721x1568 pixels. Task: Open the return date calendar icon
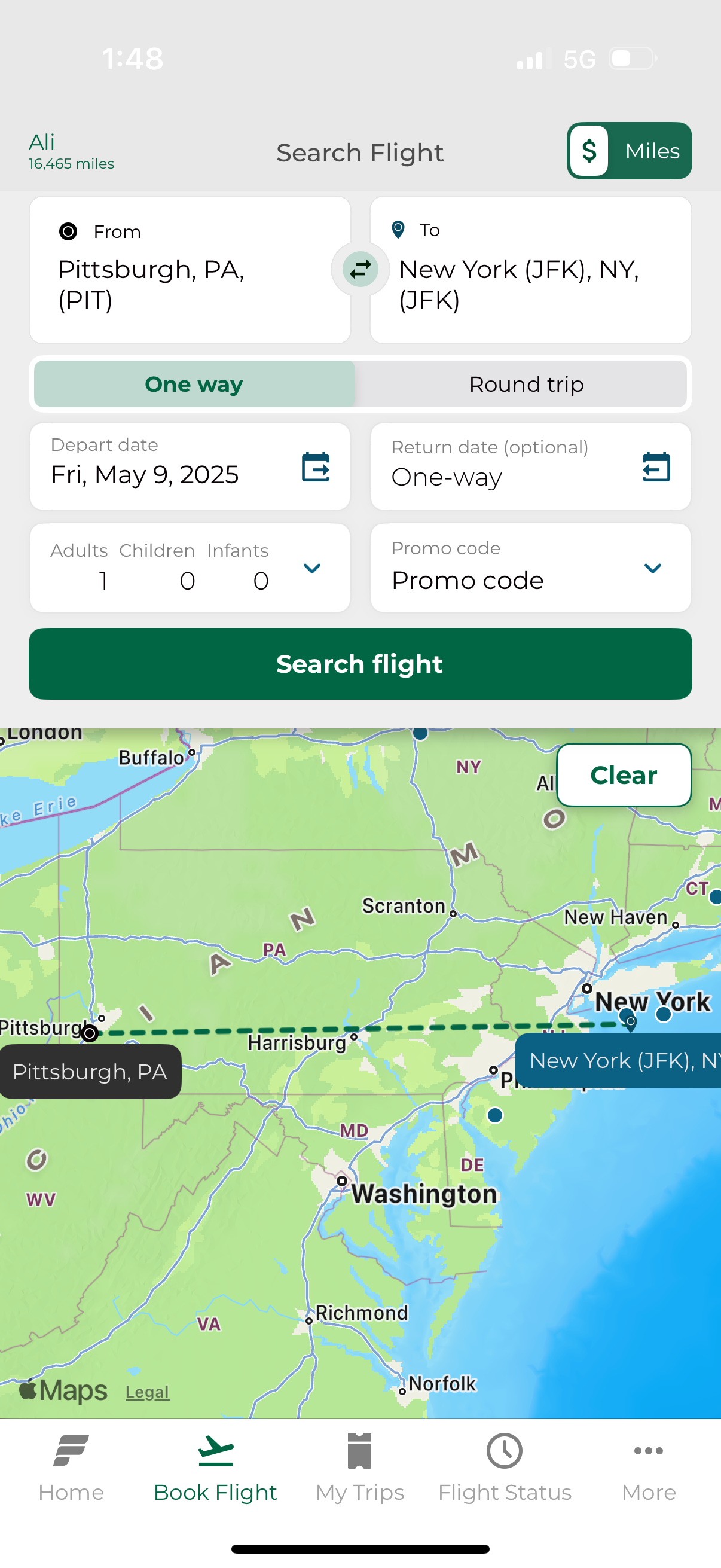(656, 466)
